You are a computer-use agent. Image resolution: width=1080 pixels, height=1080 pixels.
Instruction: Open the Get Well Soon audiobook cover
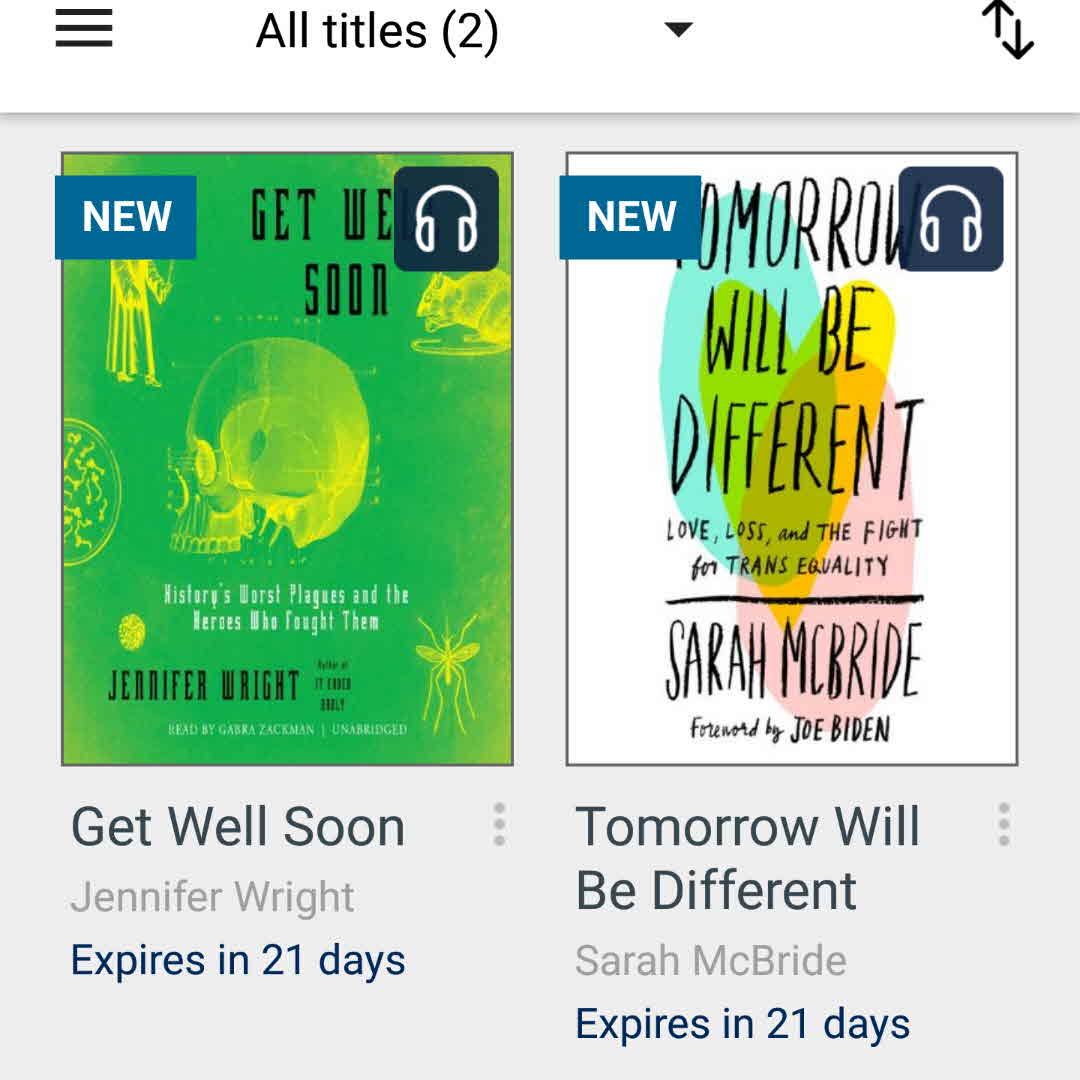tap(288, 460)
